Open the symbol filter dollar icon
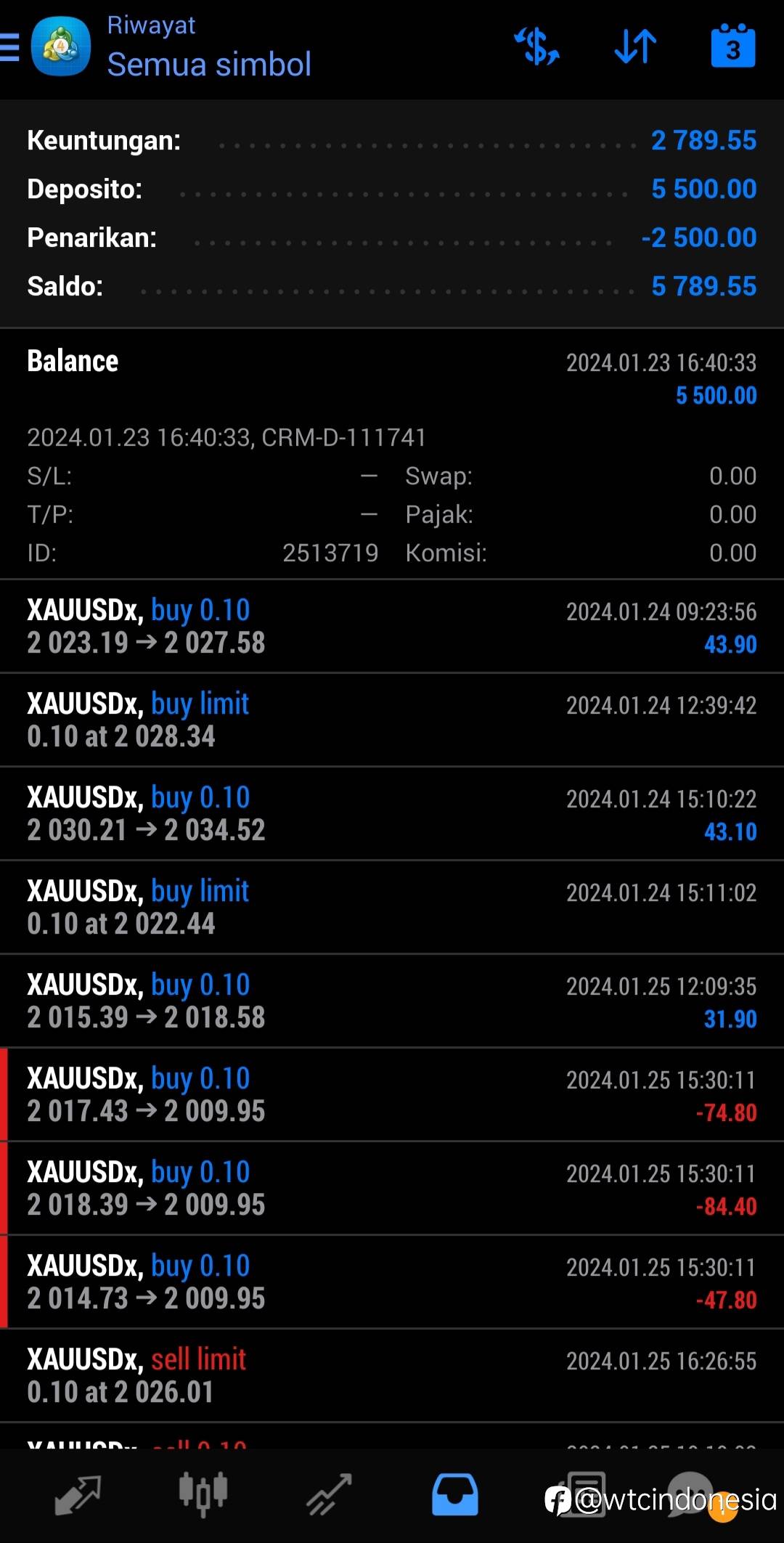 pyautogui.click(x=536, y=46)
